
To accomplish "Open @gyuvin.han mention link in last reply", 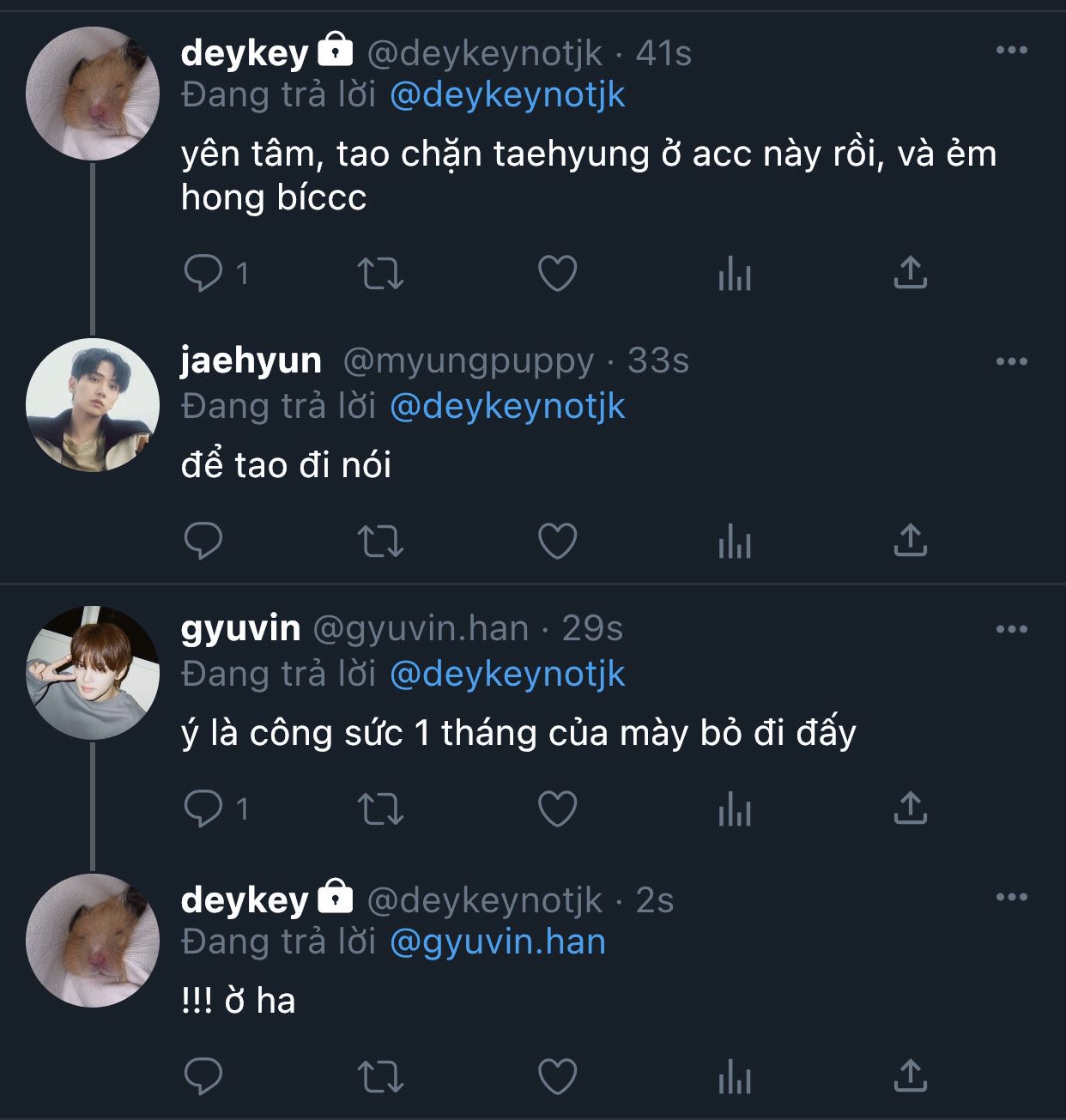I will click(x=498, y=942).
